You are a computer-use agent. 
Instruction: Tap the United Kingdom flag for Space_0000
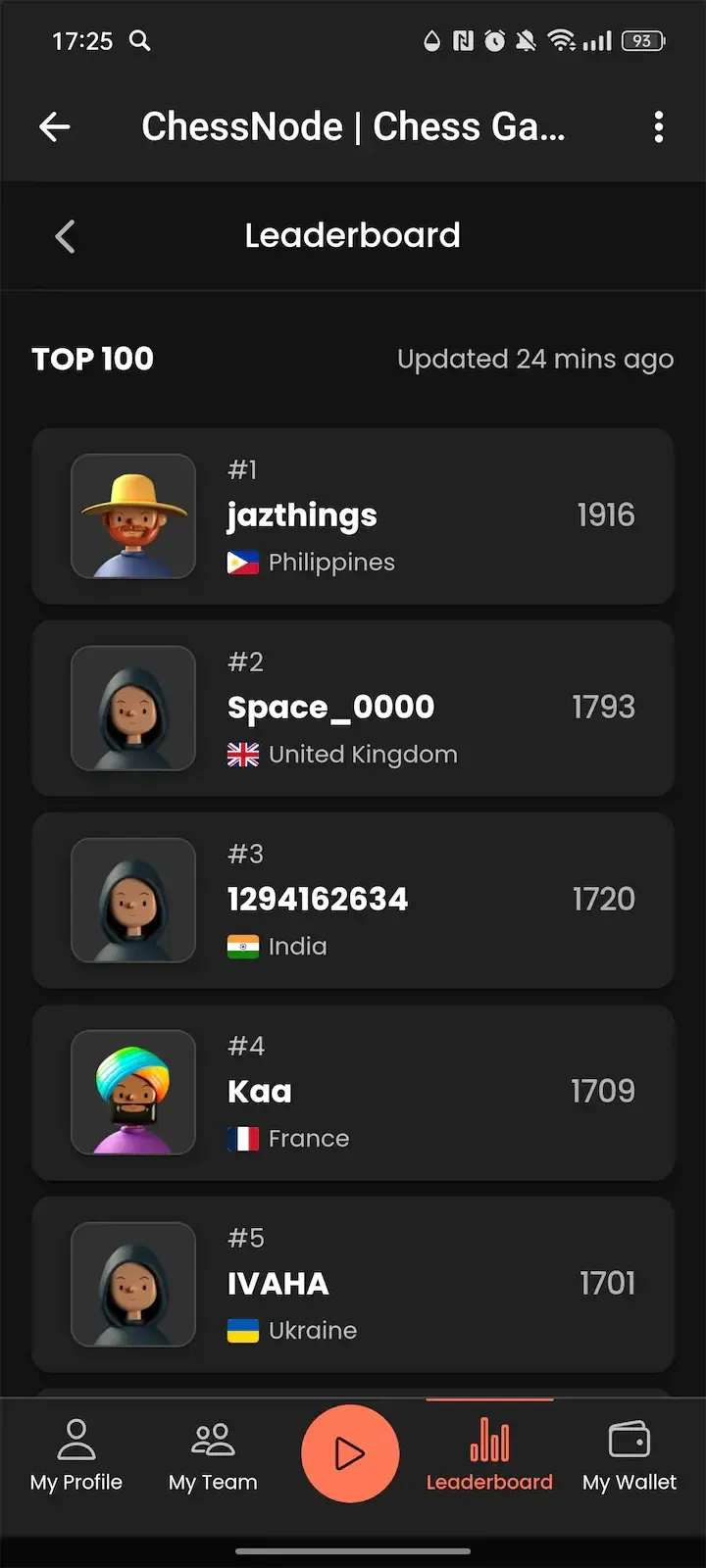click(242, 754)
